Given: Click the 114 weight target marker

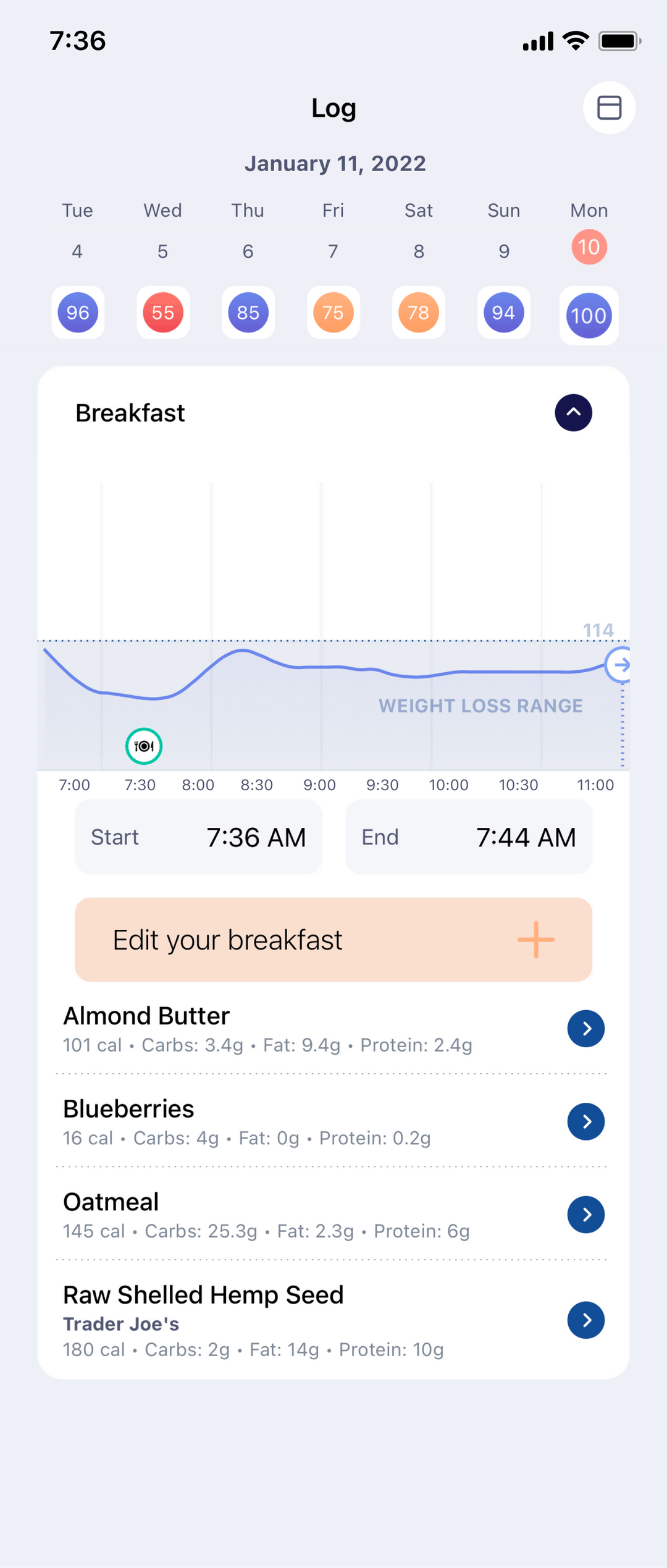Looking at the screenshot, I should point(598,631).
